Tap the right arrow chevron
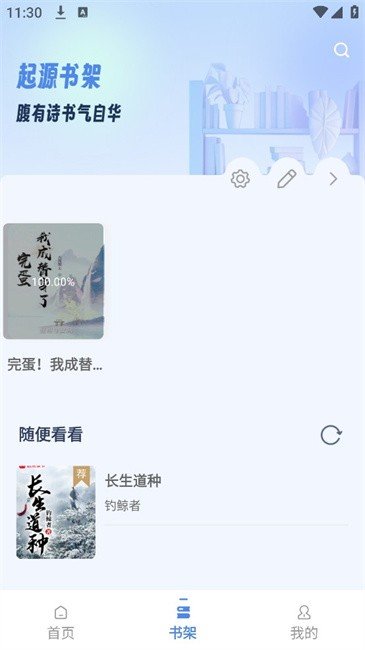Viewport: 365px width, 650px height. pos(333,179)
